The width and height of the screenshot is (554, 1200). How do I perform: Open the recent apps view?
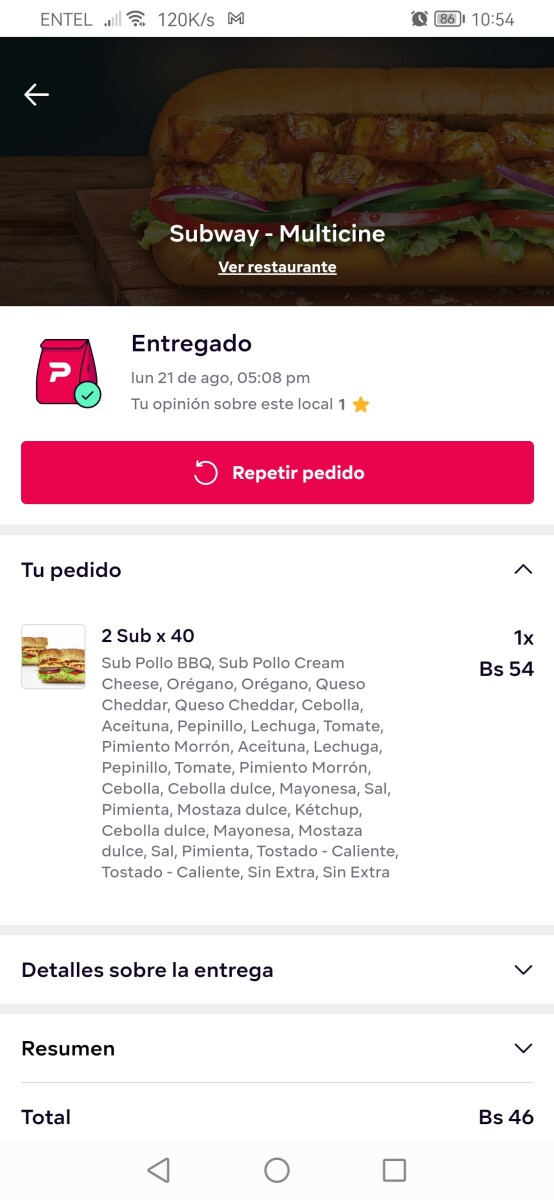tap(395, 1170)
